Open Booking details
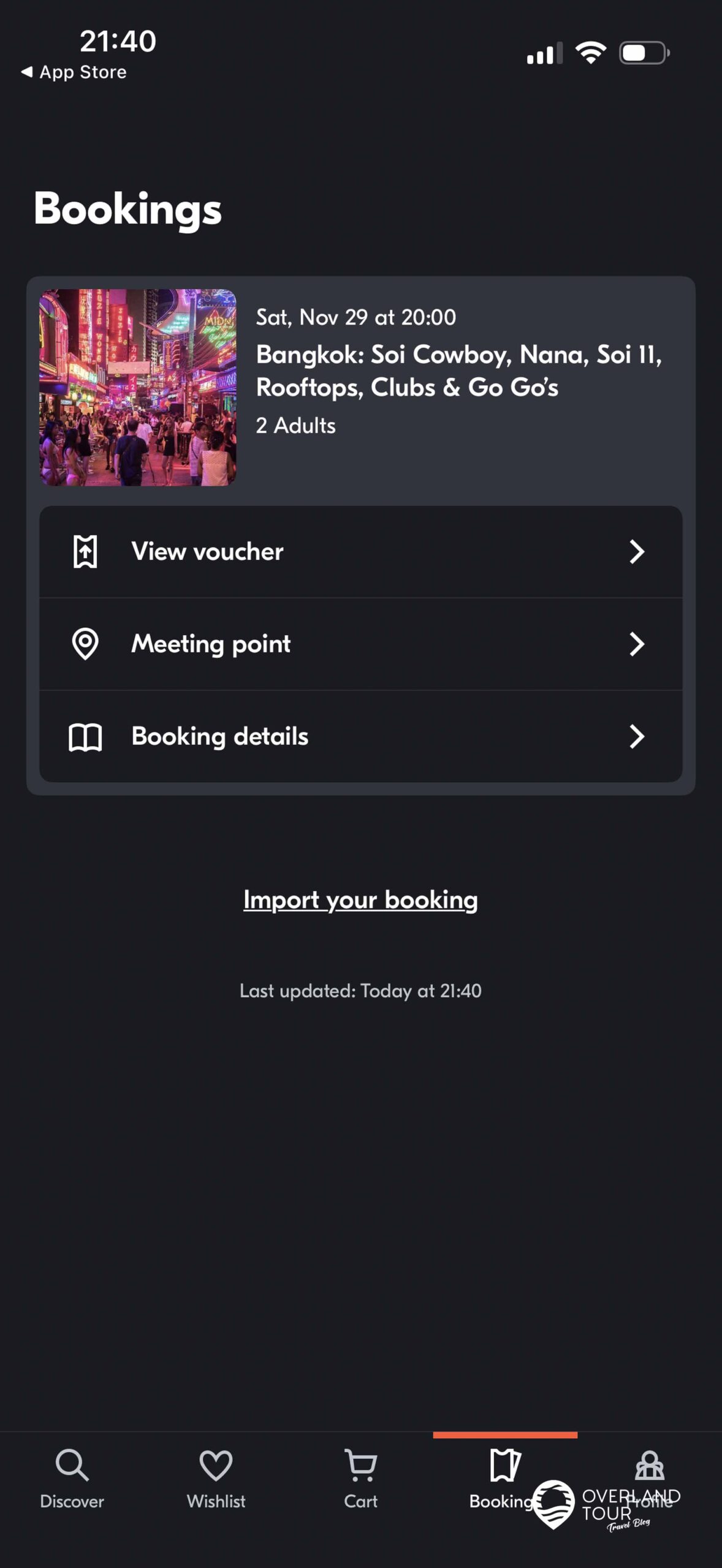Image resolution: width=722 pixels, height=1568 pixels. pos(360,737)
